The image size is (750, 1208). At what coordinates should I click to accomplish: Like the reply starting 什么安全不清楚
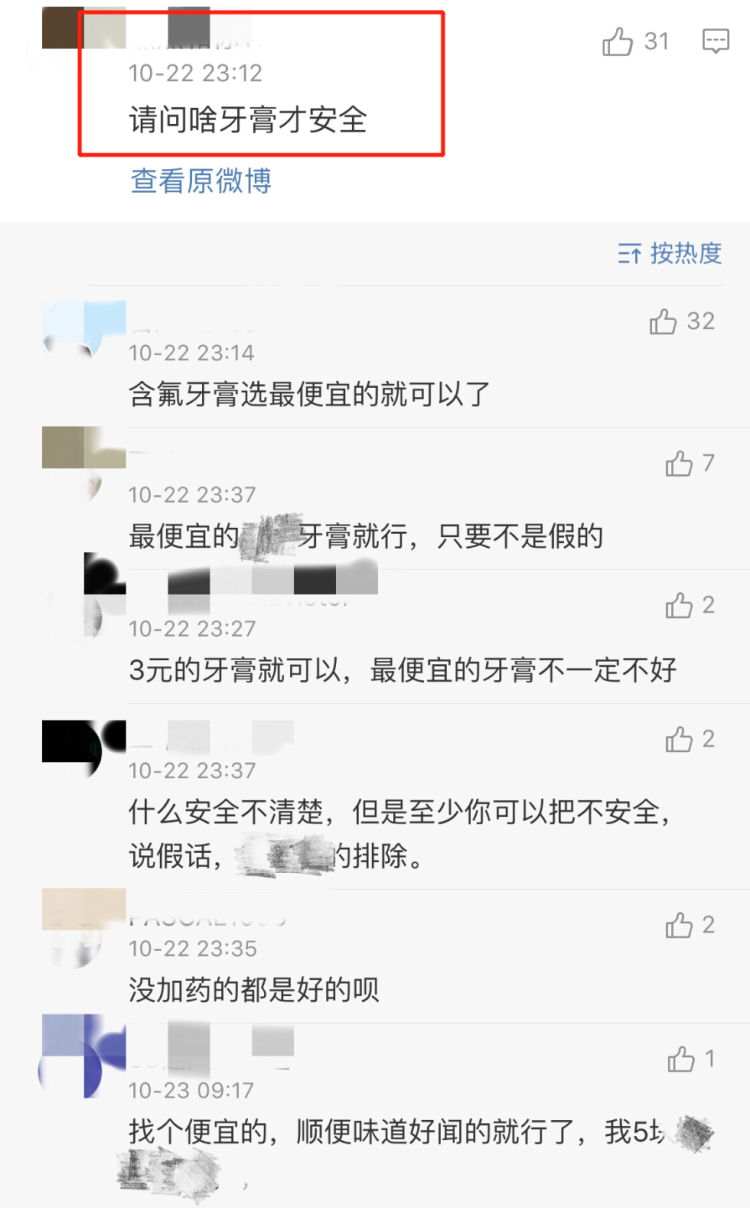coord(679,740)
